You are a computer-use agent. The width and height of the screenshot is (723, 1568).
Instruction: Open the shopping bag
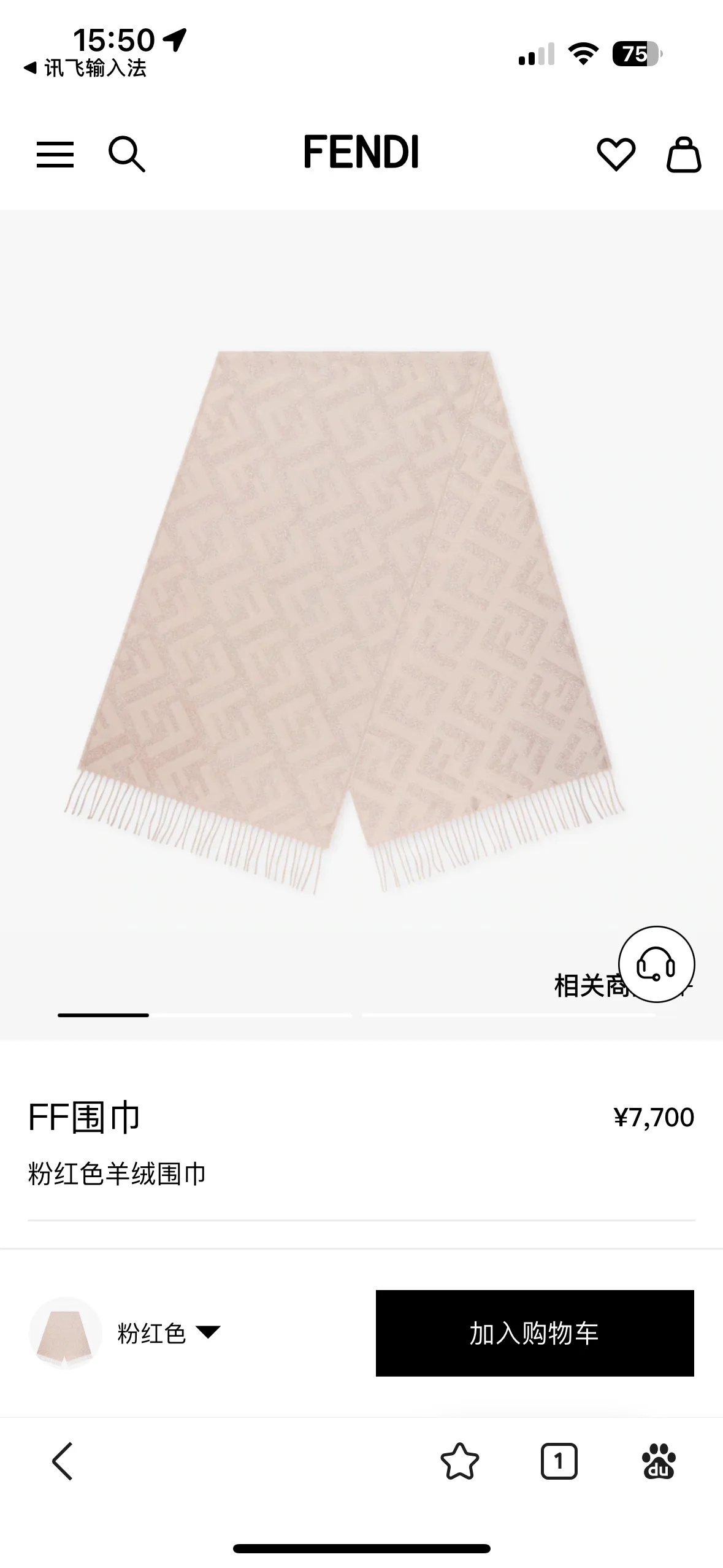684,154
